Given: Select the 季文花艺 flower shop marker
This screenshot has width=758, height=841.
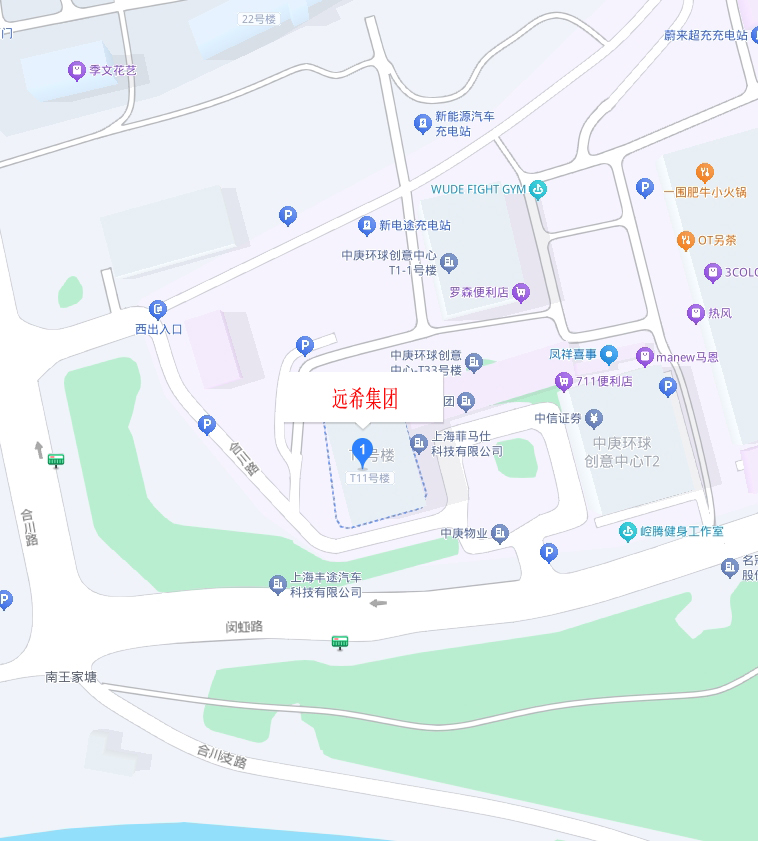Looking at the screenshot, I should tap(76, 71).
